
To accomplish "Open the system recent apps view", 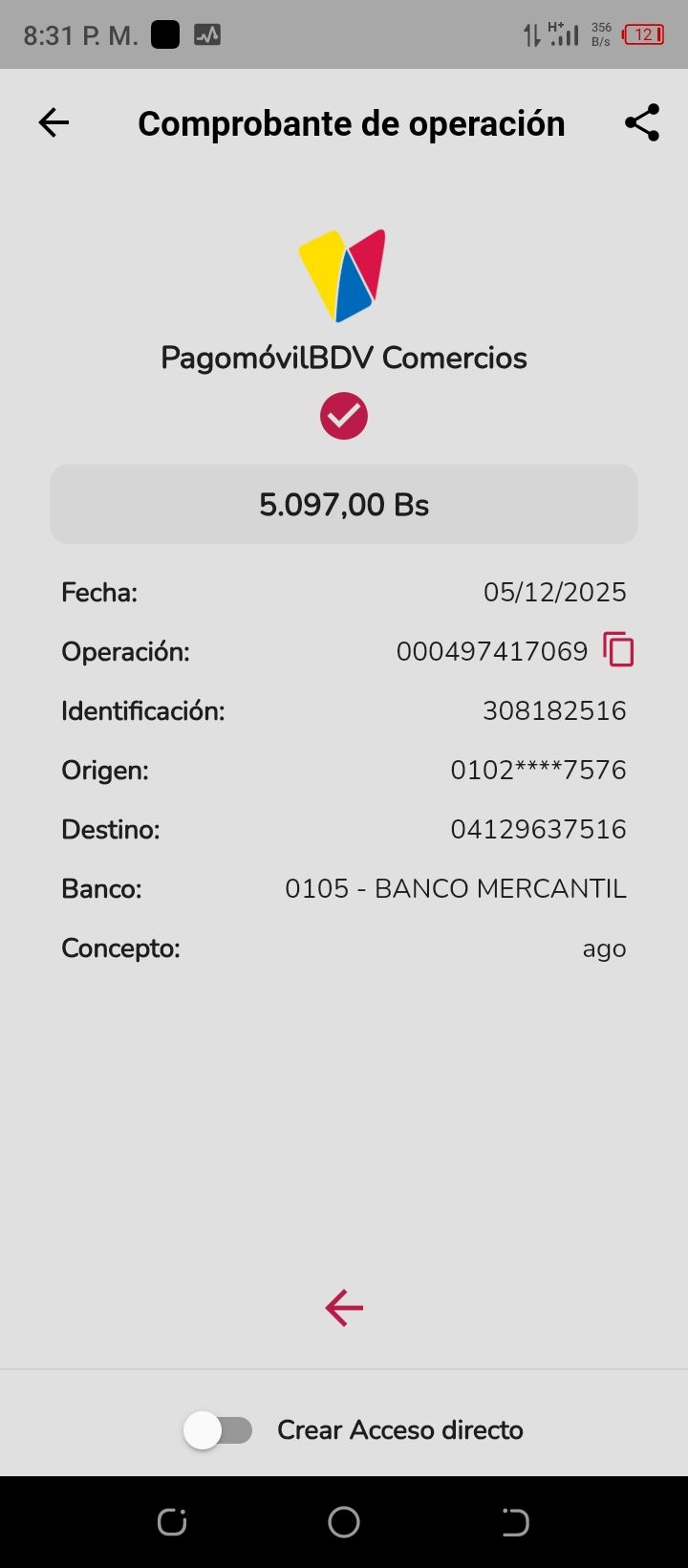I will (172, 1522).
